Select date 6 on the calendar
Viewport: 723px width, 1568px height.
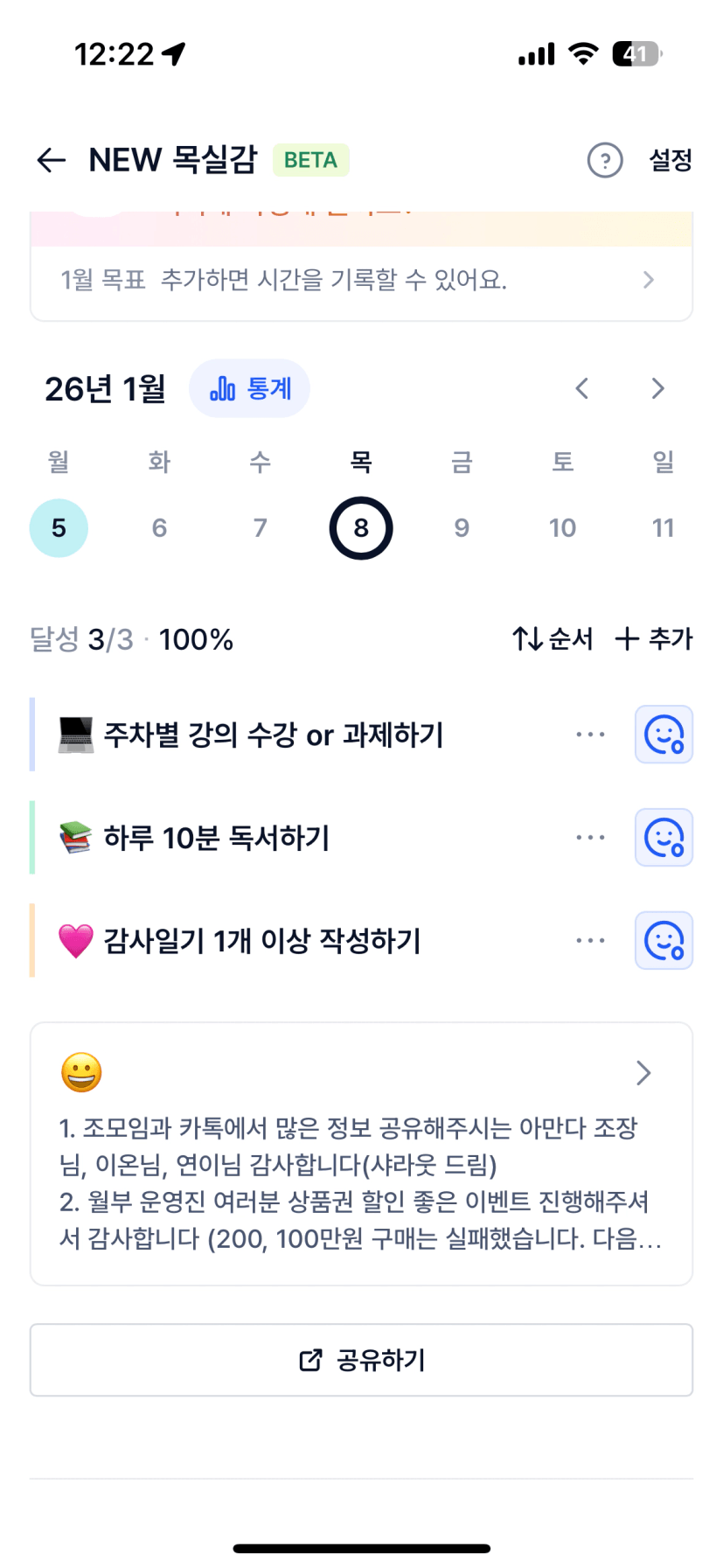click(x=159, y=528)
